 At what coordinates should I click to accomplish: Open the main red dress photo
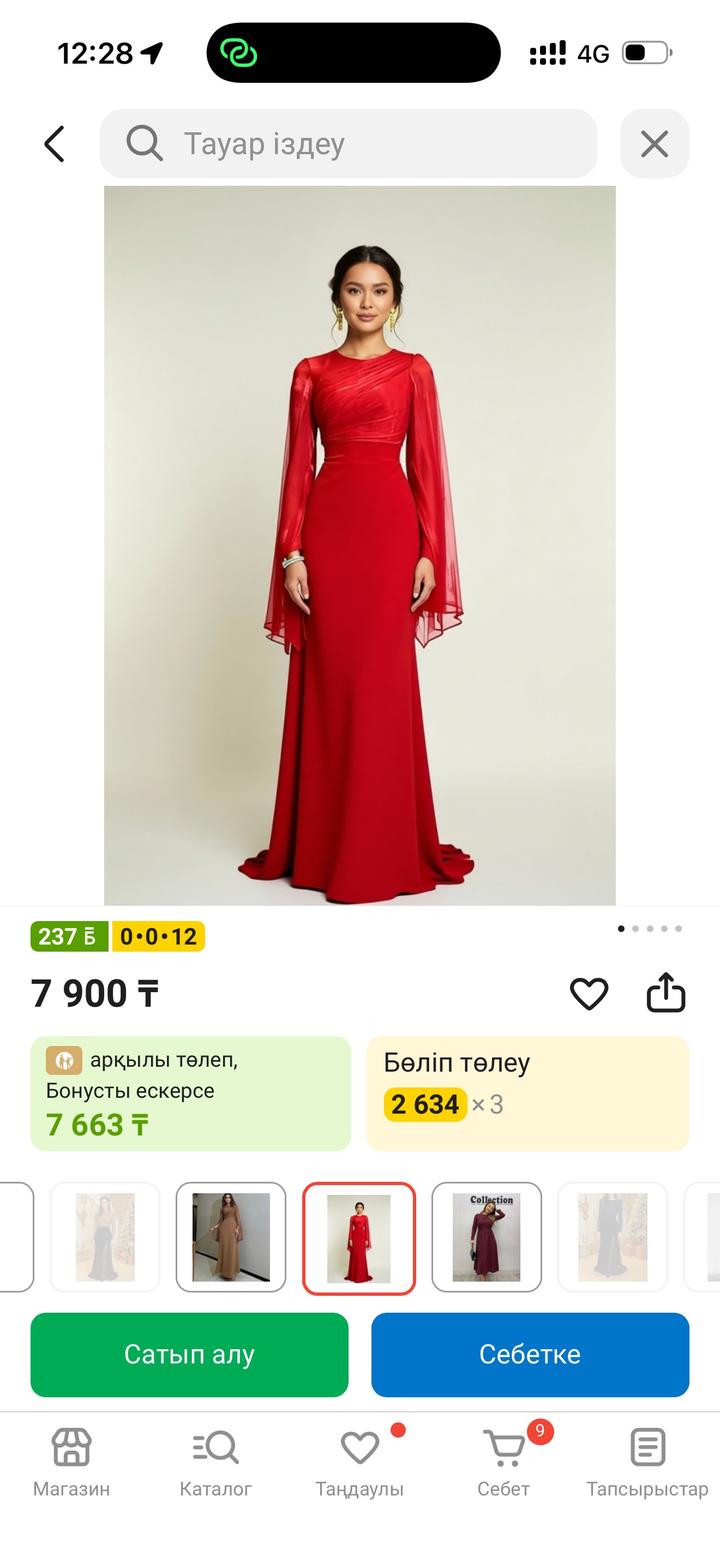359,545
